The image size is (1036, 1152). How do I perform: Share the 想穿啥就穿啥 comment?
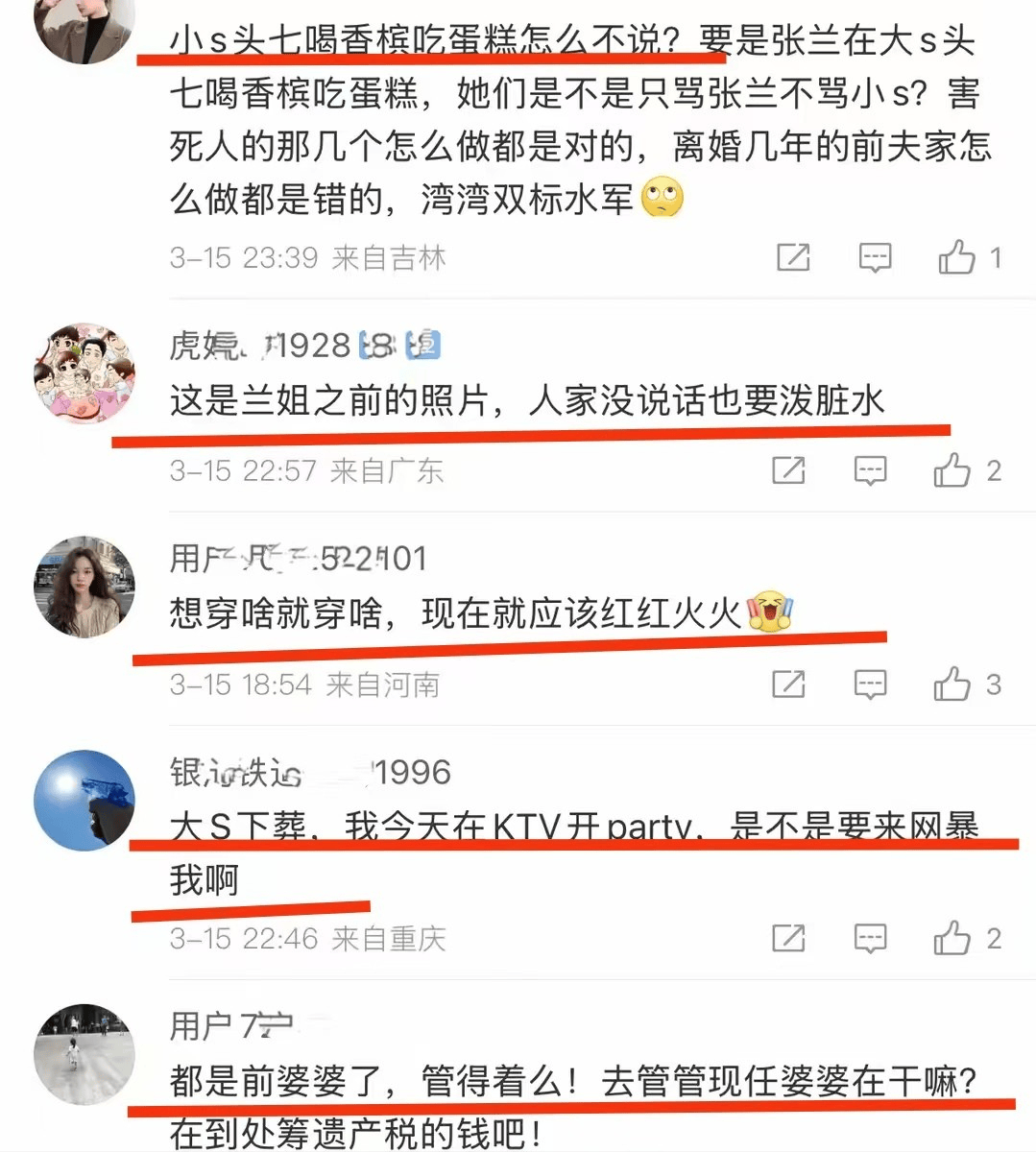788,684
